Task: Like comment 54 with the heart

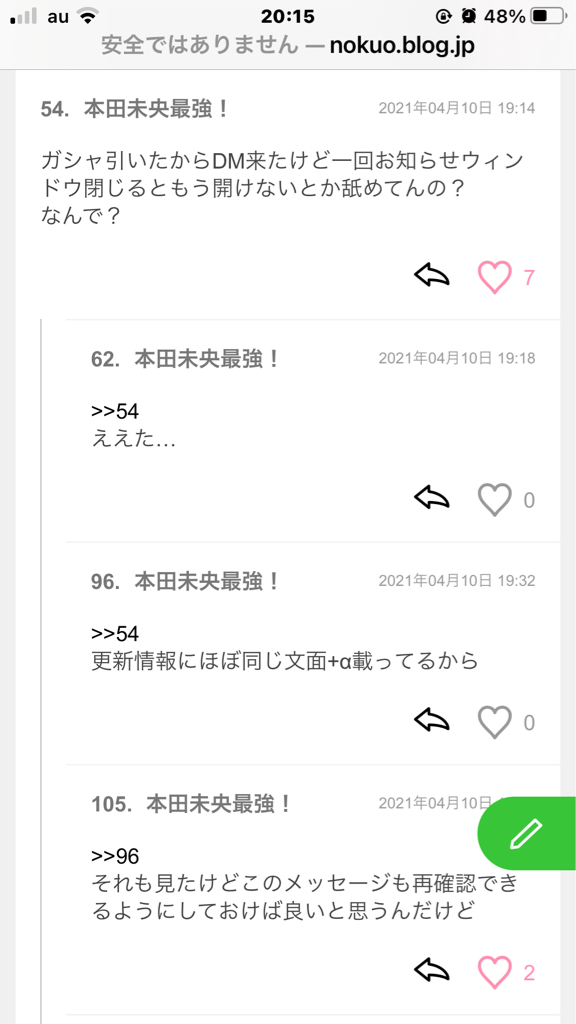Action: click(494, 277)
